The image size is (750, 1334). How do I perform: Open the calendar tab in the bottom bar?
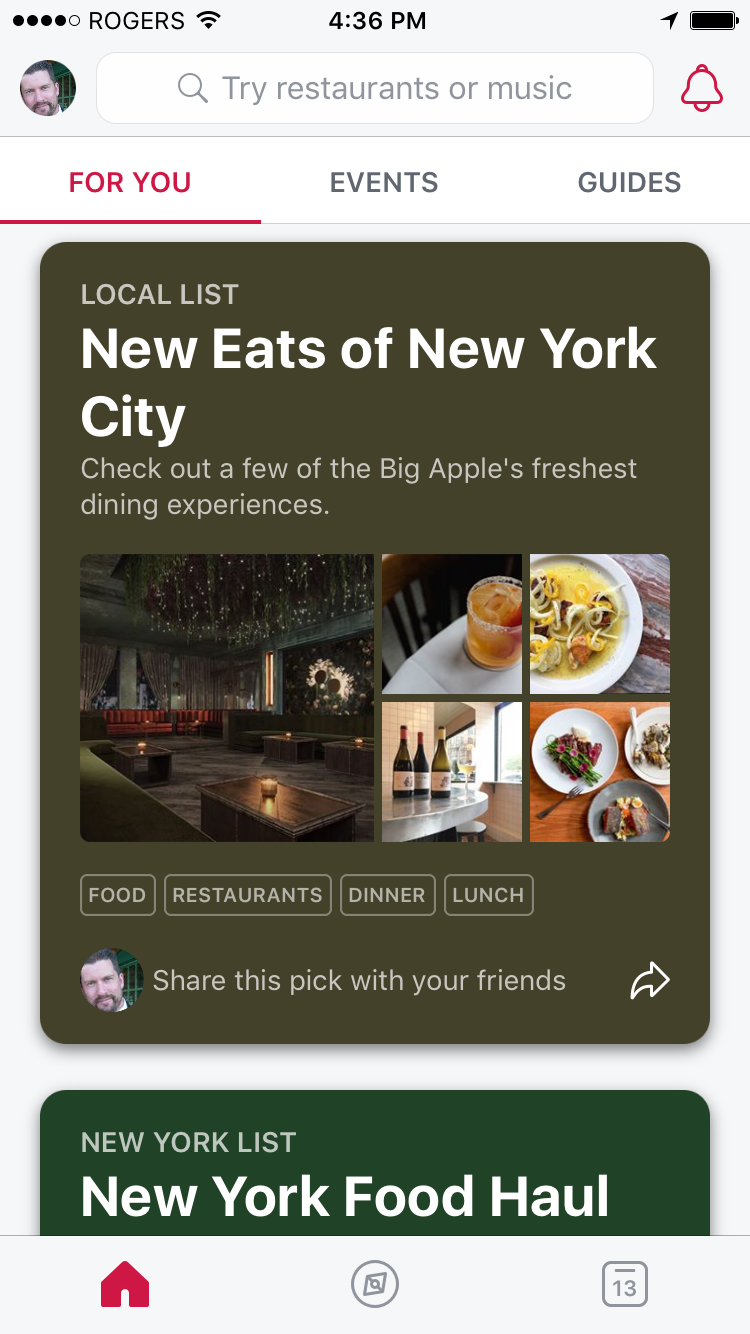pyautogui.click(x=625, y=1284)
